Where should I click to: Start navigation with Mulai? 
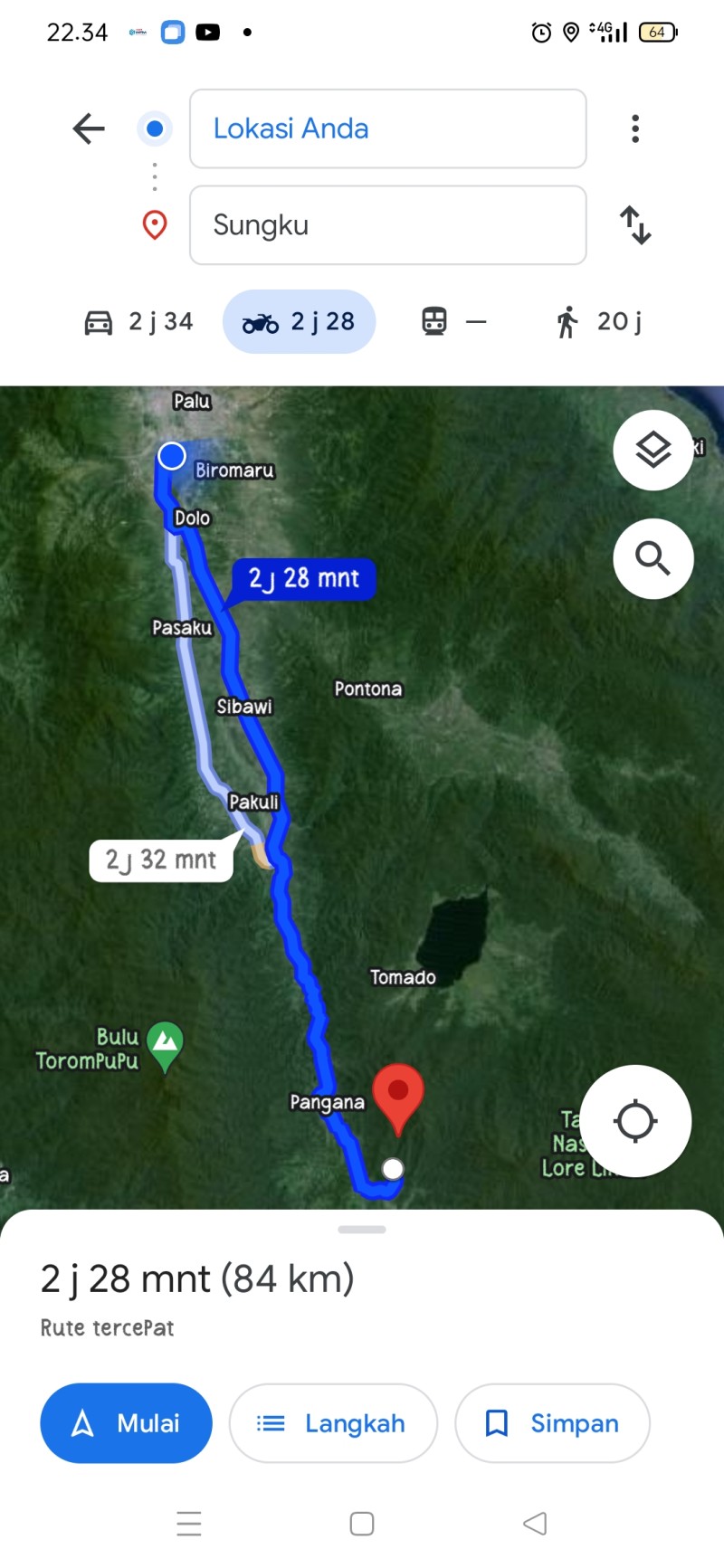click(x=126, y=1422)
